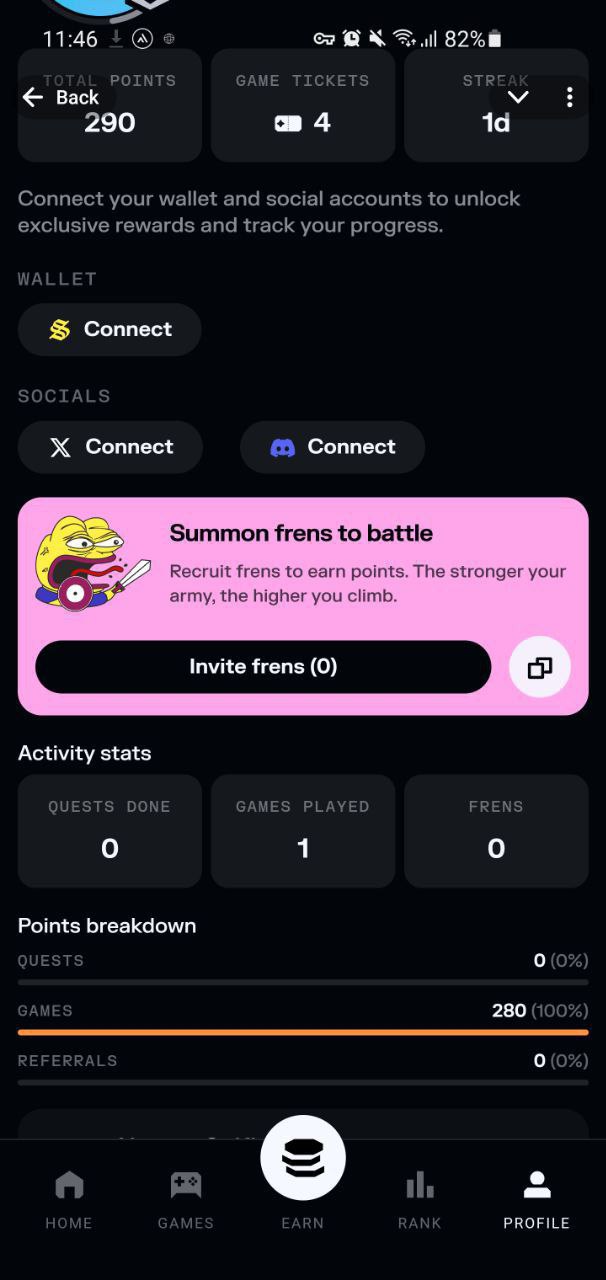Connect your X social account
606x1280 pixels.
tap(111, 447)
